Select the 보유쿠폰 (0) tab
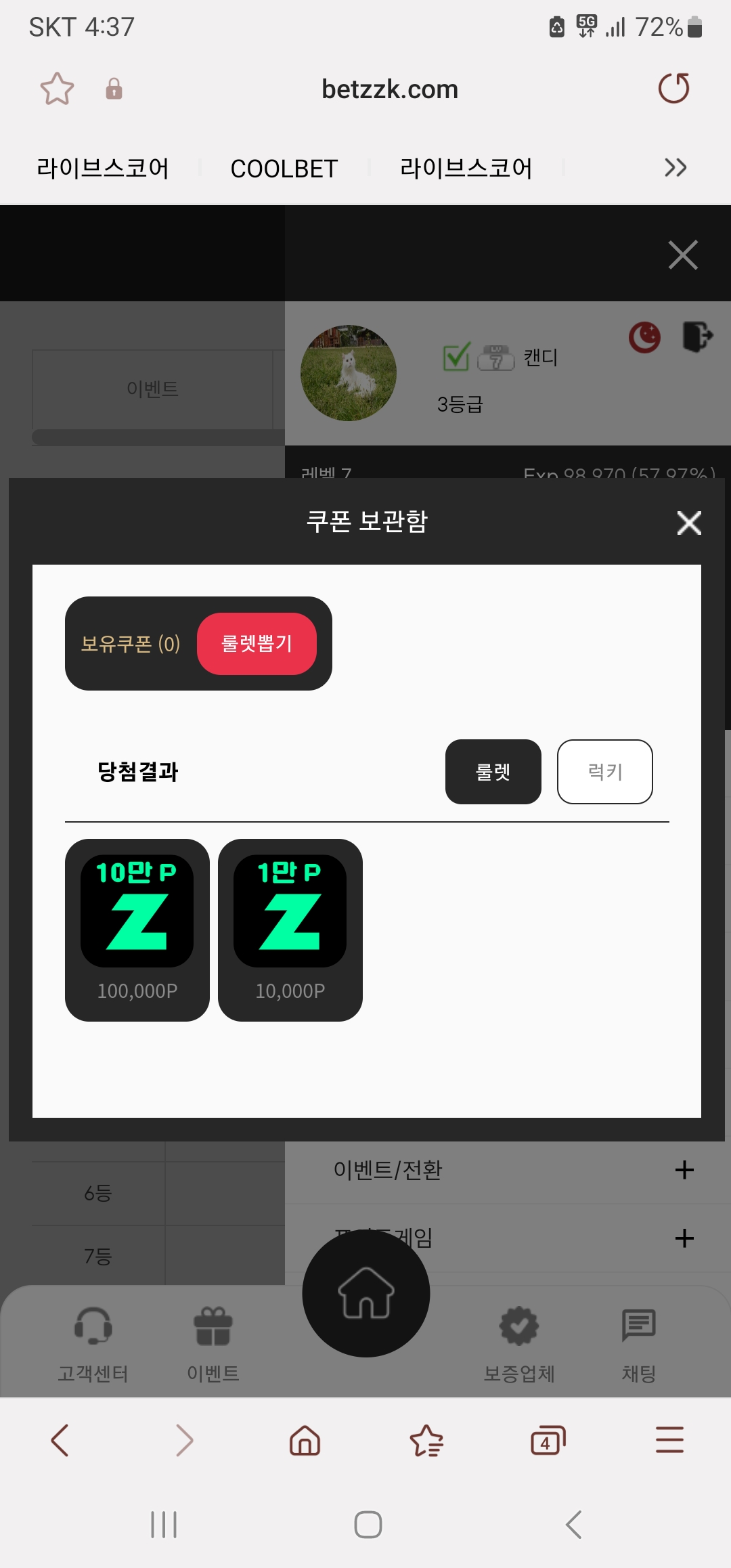 (131, 643)
